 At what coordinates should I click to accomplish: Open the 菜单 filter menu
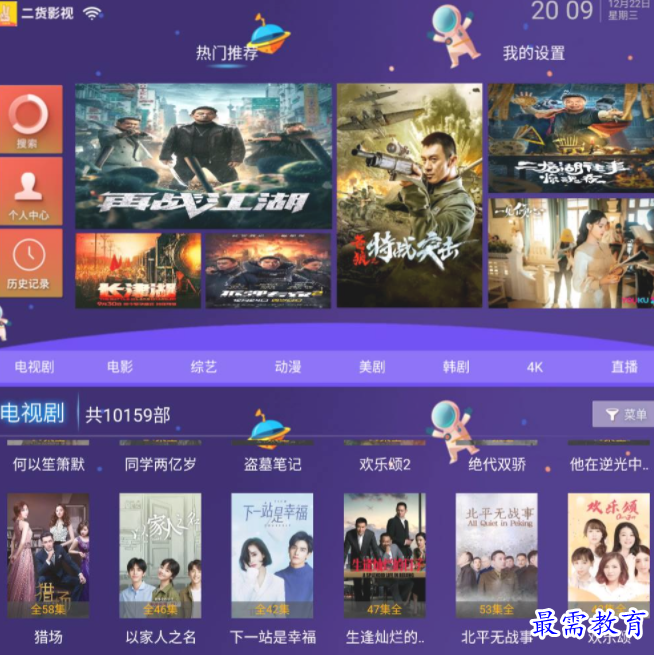coord(624,414)
